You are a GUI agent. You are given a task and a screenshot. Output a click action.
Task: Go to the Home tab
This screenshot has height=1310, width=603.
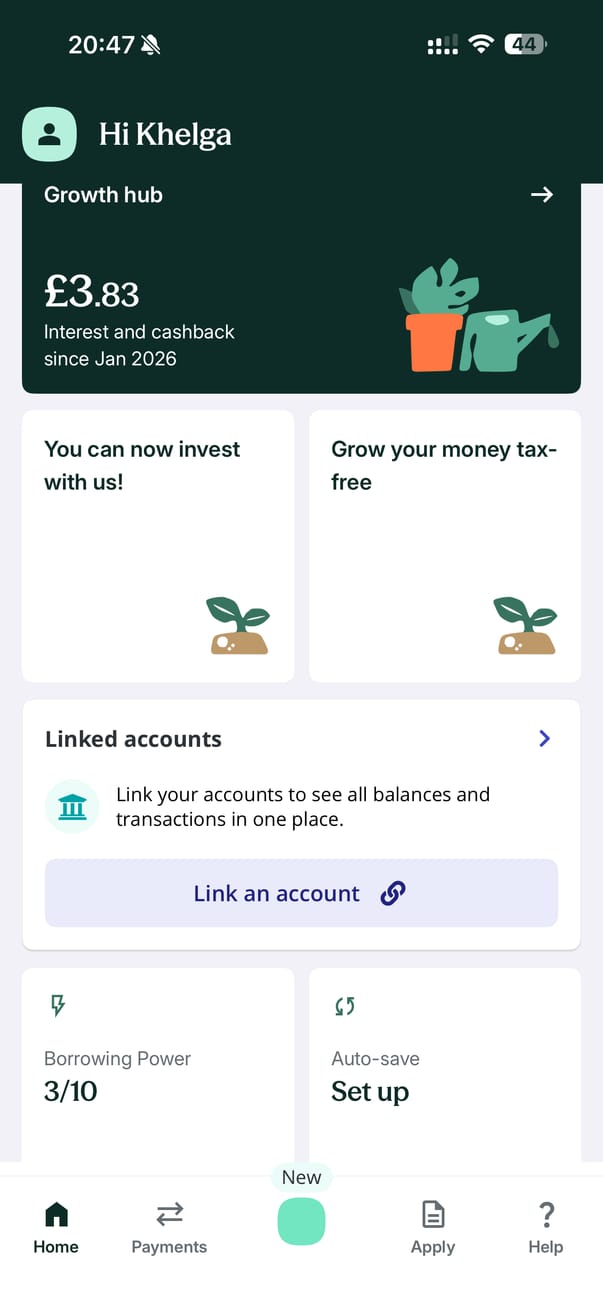(x=56, y=1228)
